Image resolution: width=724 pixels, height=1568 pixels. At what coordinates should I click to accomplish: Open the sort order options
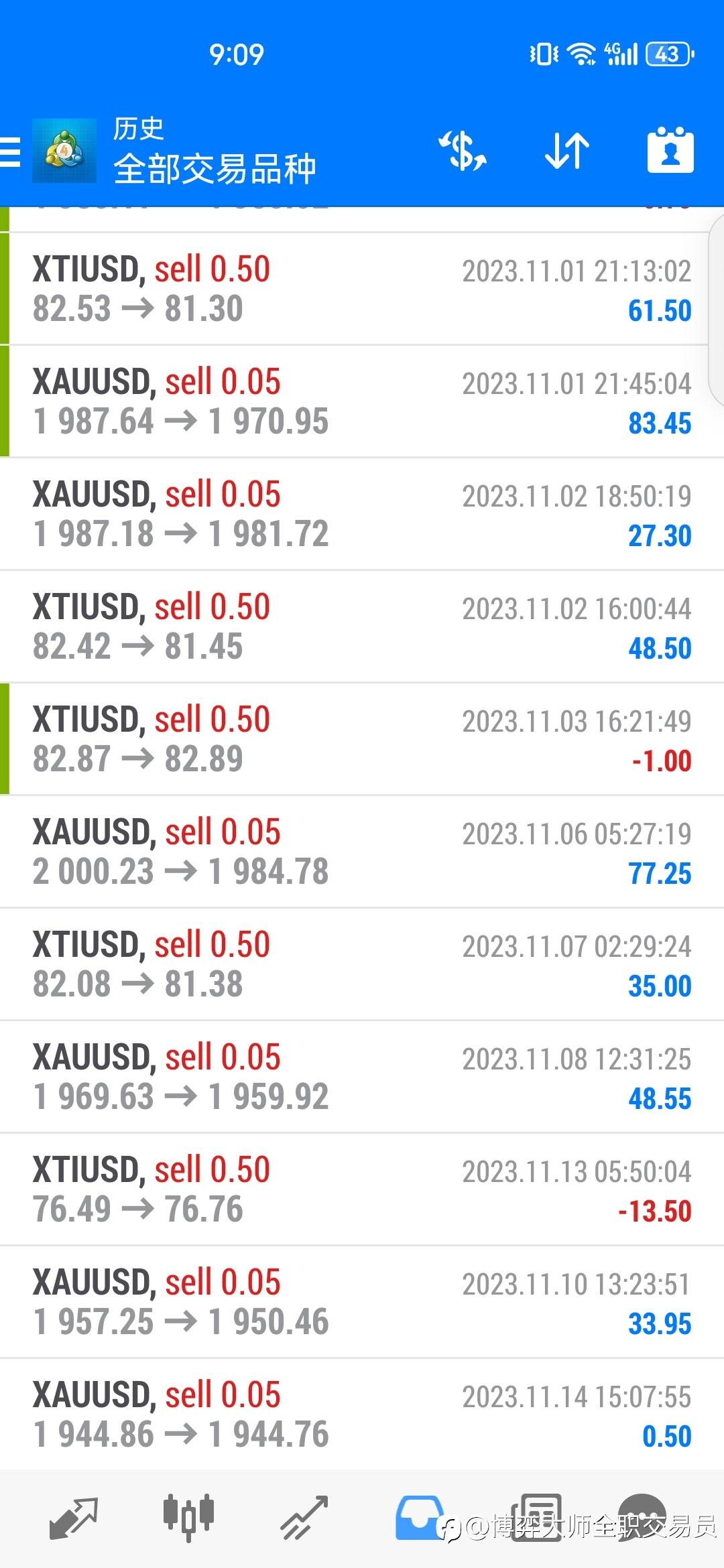[x=567, y=151]
